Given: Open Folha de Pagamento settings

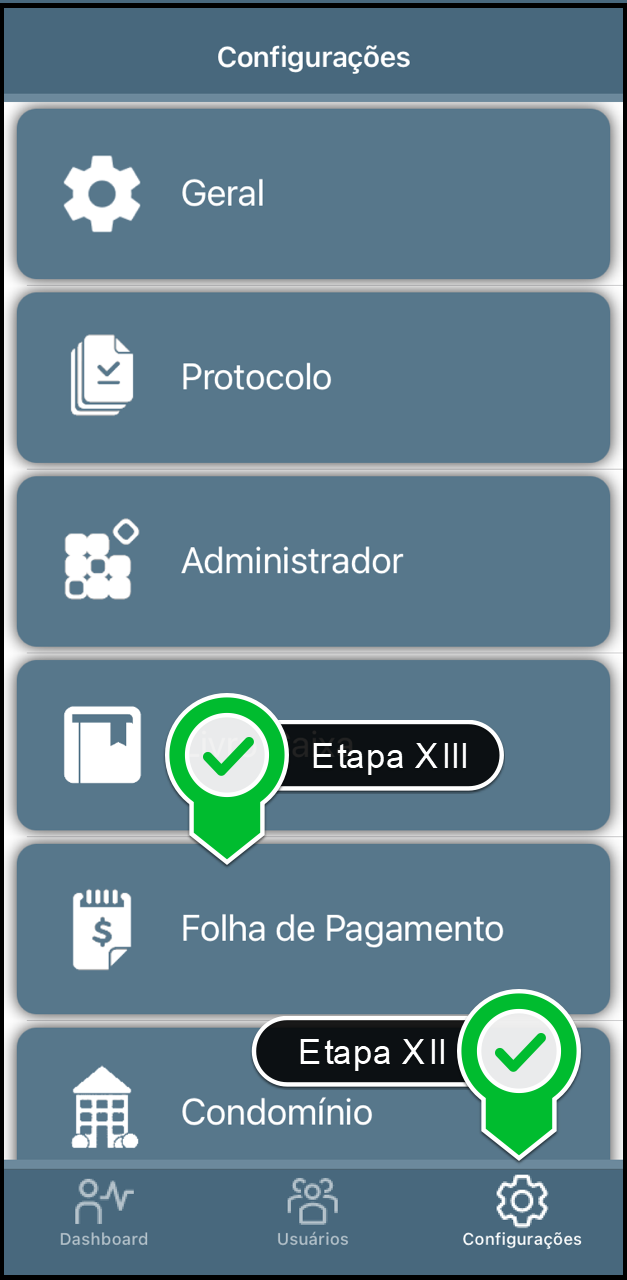Looking at the screenshot, I should 313,929.
